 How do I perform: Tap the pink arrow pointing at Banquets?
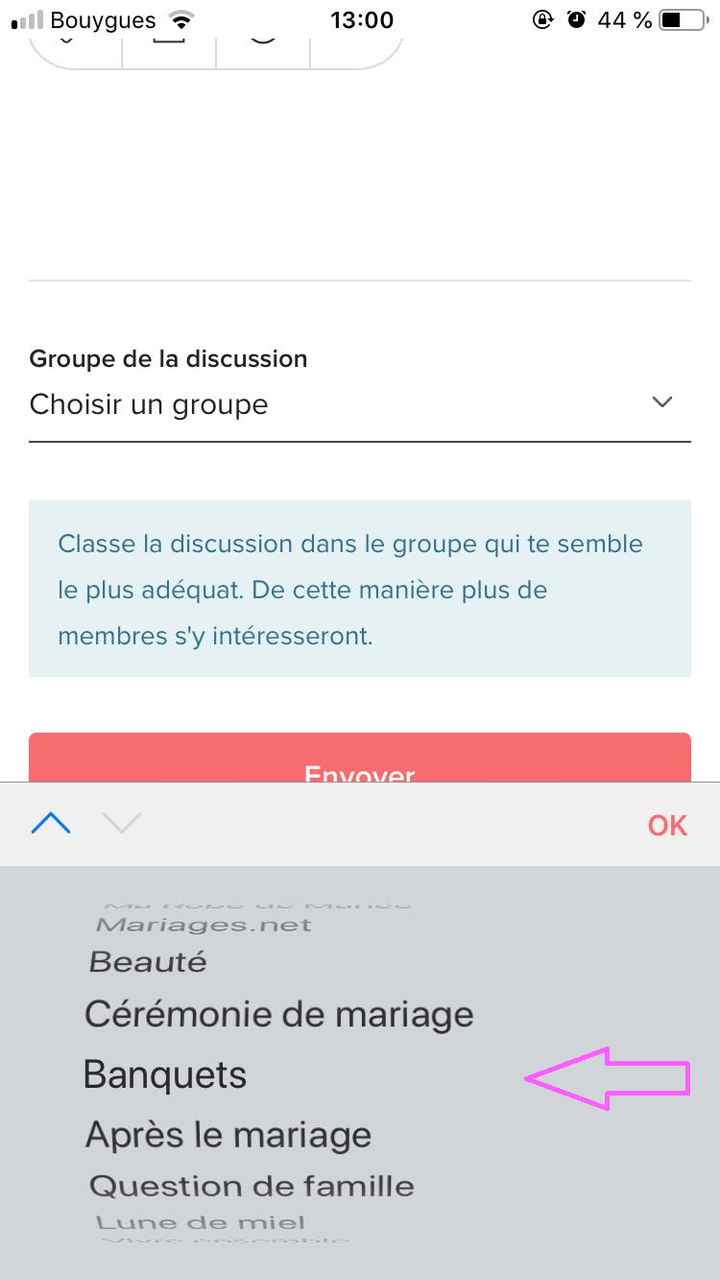tap(605, 1078)
